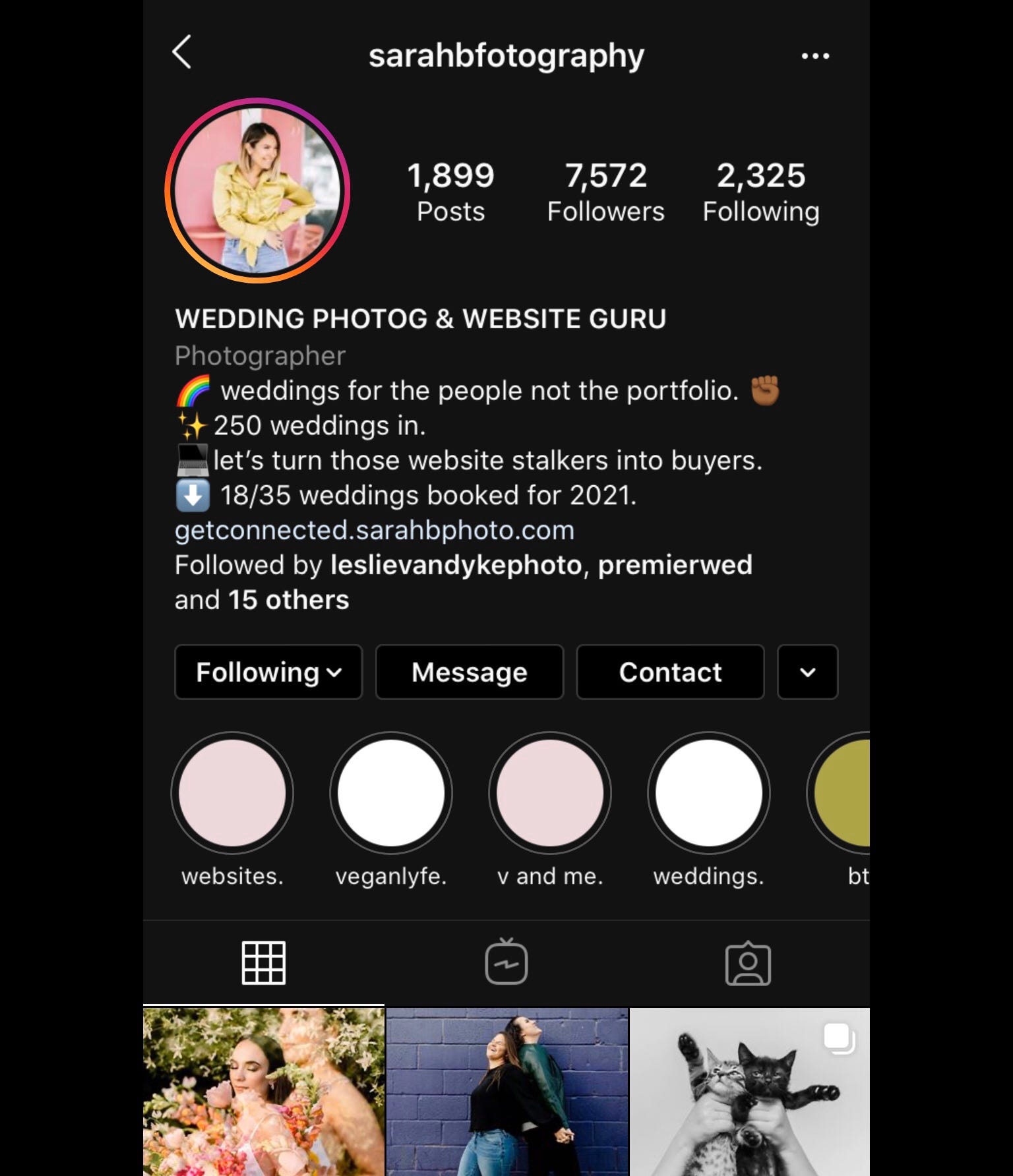View sarahbfotography's profile story
The width and height of the screenshot is (1013, 1176).
click(x=257, y=191)
